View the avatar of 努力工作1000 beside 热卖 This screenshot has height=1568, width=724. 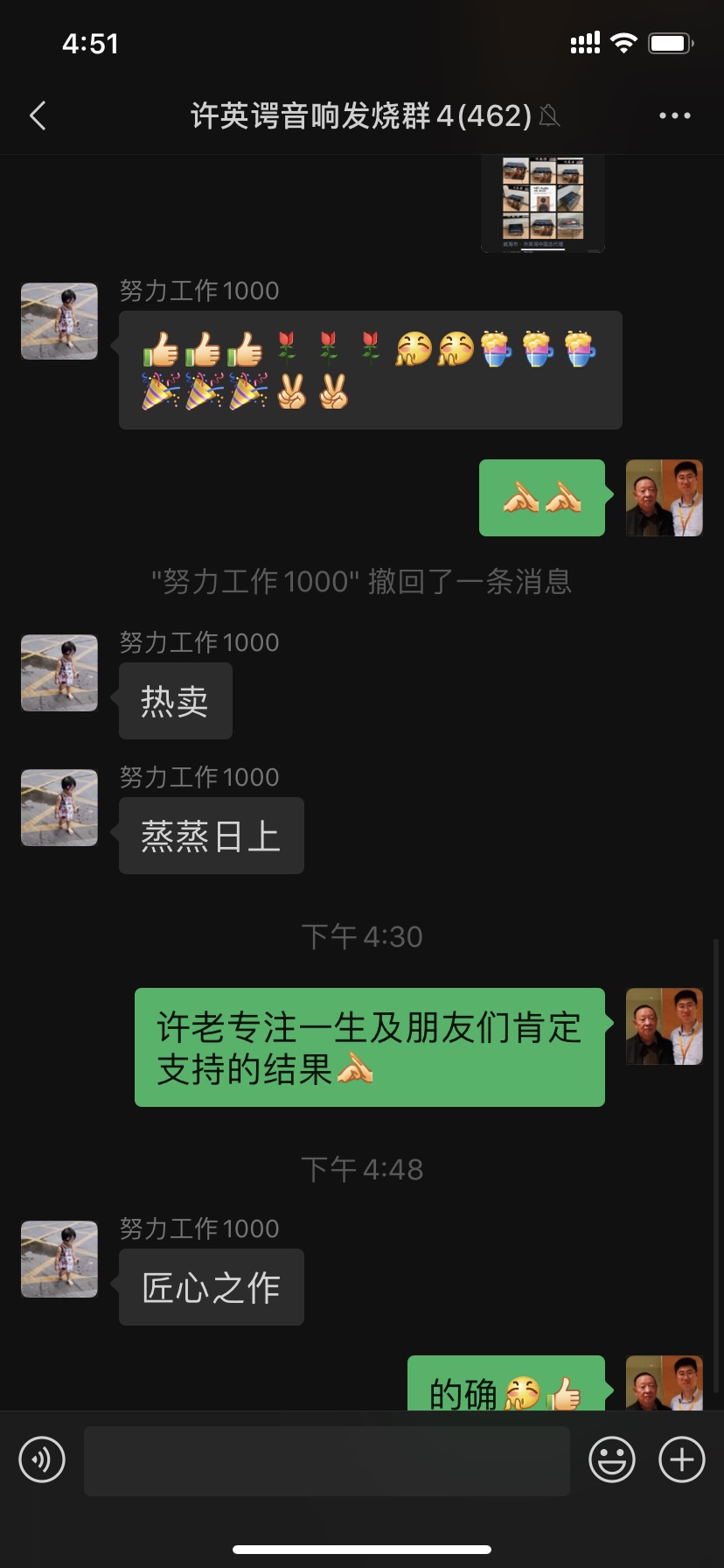point(59,673)
